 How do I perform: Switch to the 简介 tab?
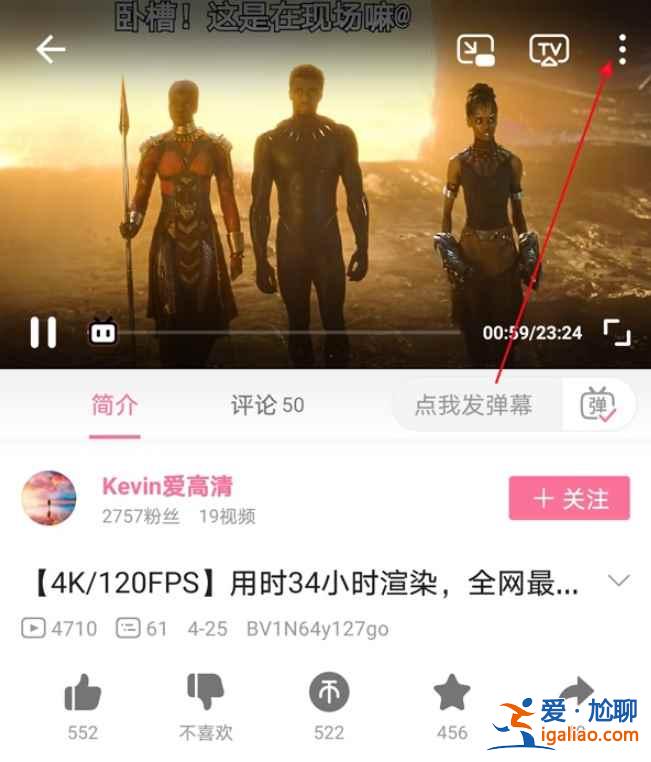pyautogui.click(x=114, y=405)
